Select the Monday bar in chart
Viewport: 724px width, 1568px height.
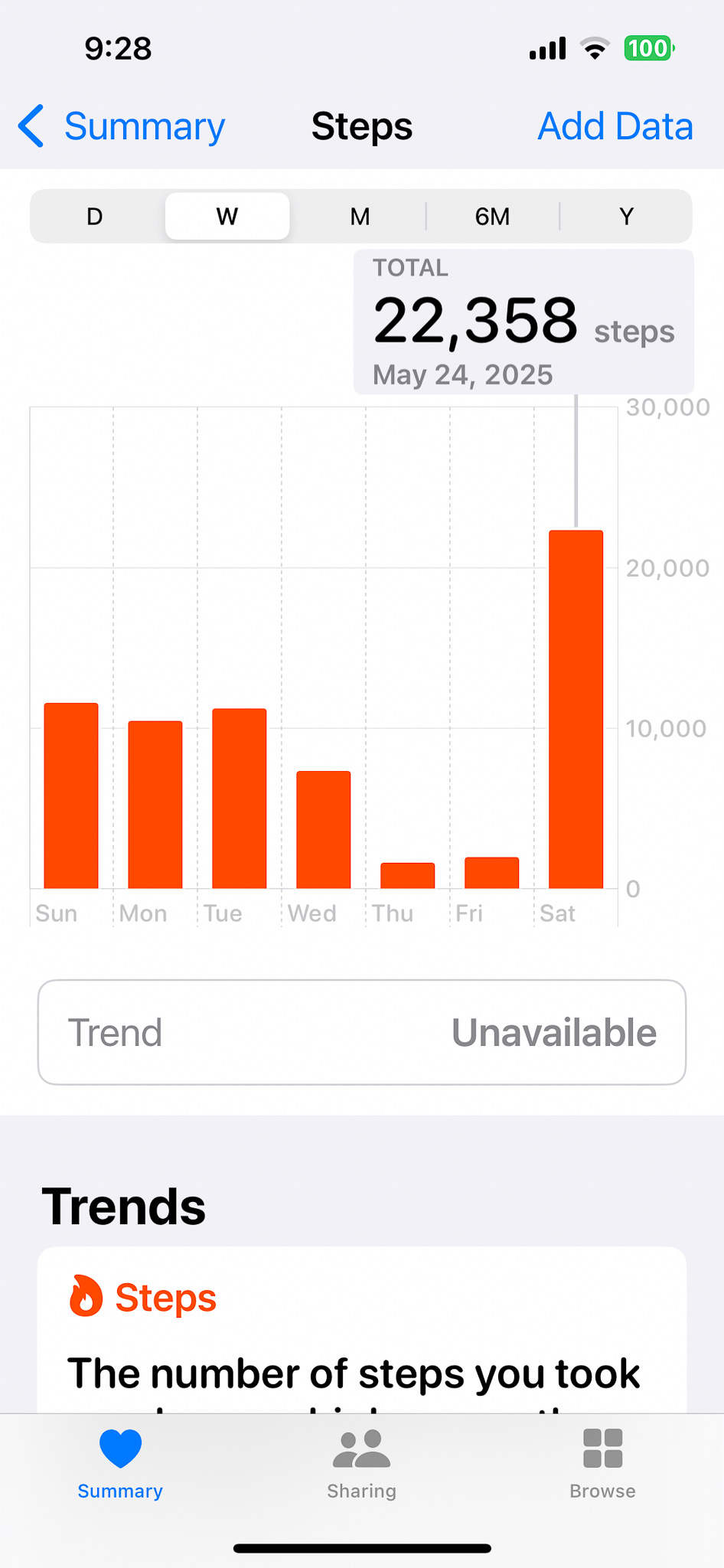coord(155,805)
